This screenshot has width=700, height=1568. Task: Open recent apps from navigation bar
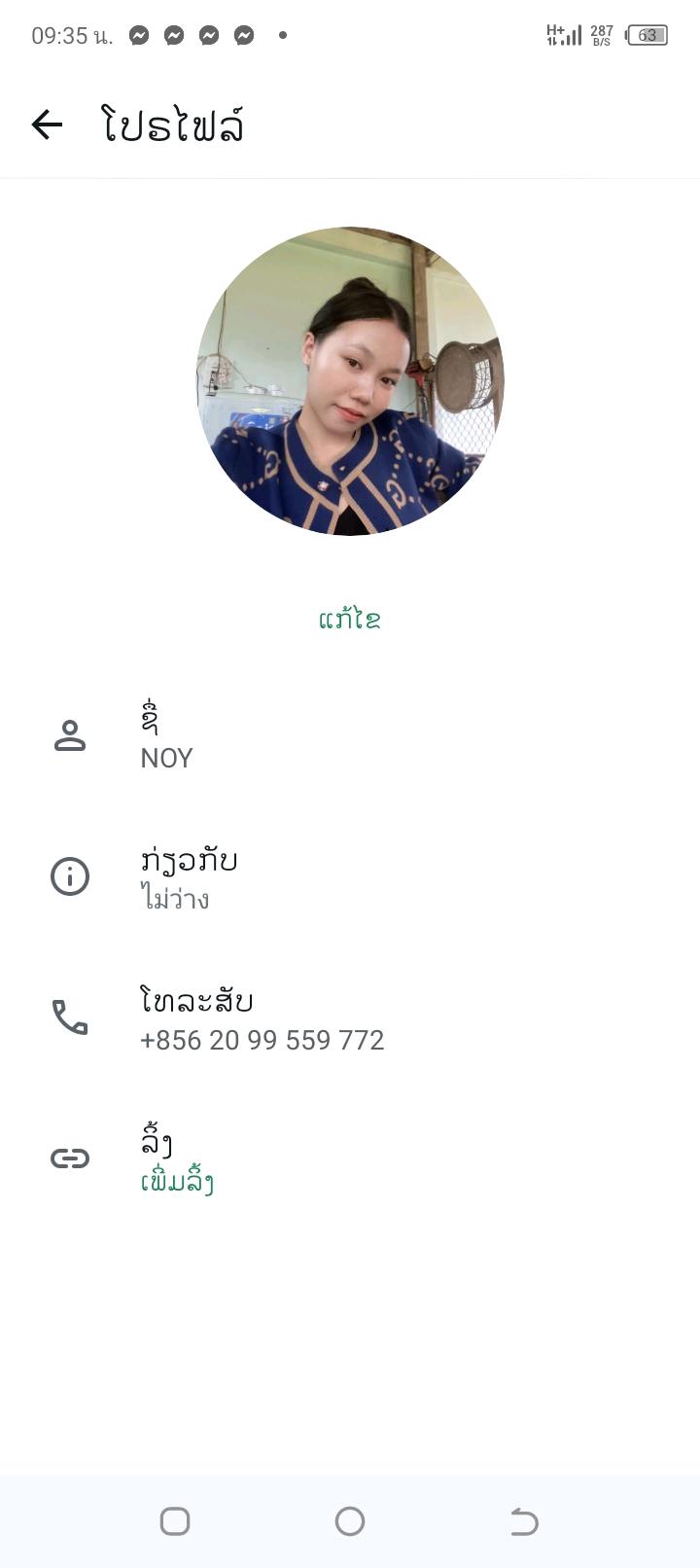click(175, 1520)
